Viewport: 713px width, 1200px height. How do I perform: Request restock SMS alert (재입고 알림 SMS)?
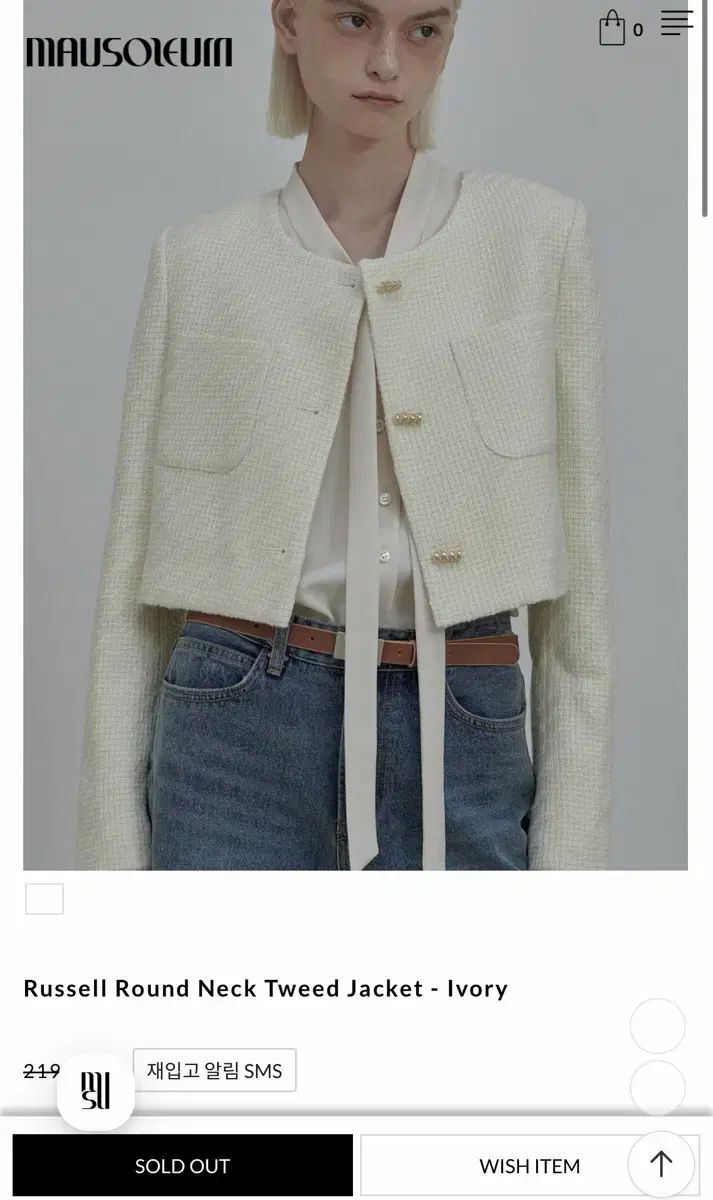pyautogui.click(x=214, y=1071)
